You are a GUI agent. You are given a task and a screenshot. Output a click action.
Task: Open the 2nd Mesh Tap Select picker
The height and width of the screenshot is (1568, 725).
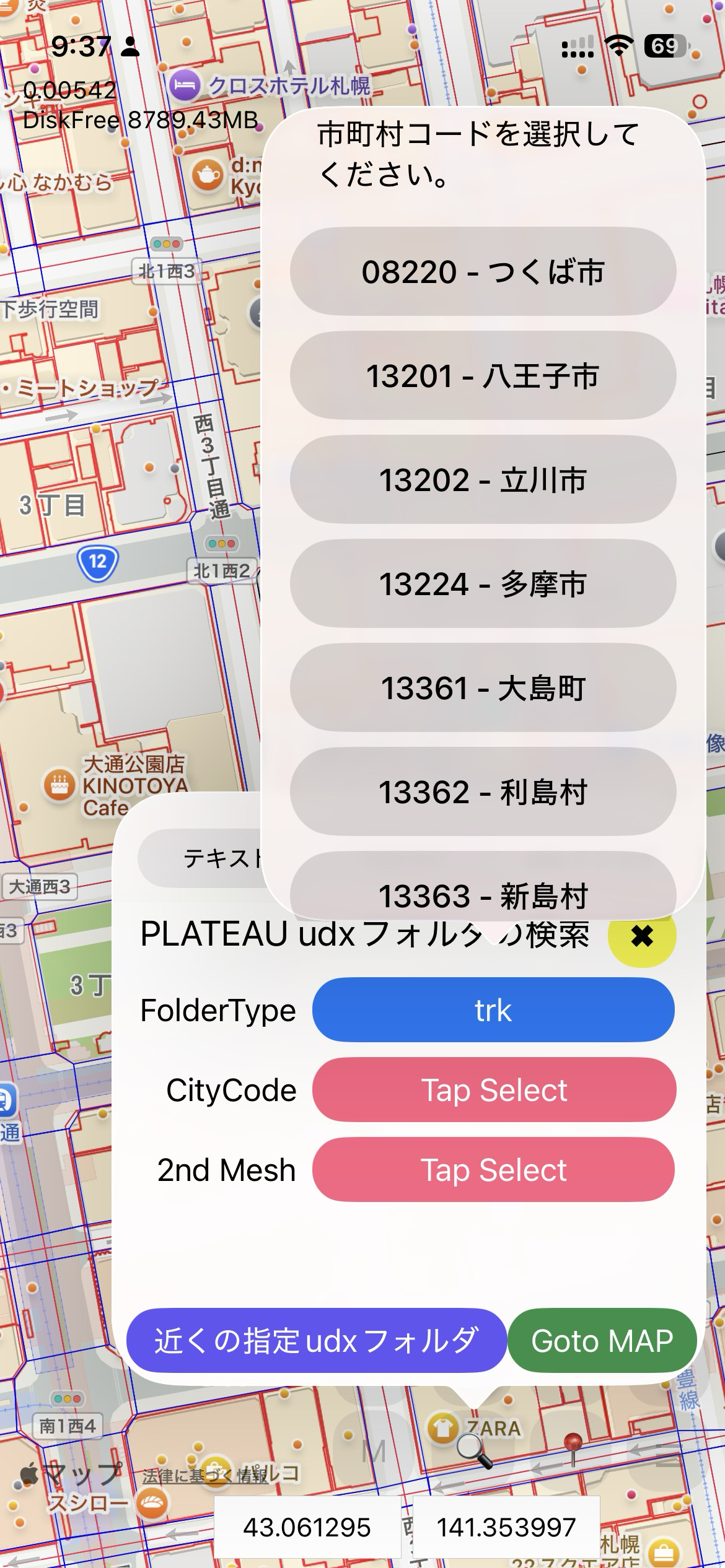(x=493, y=1170)
